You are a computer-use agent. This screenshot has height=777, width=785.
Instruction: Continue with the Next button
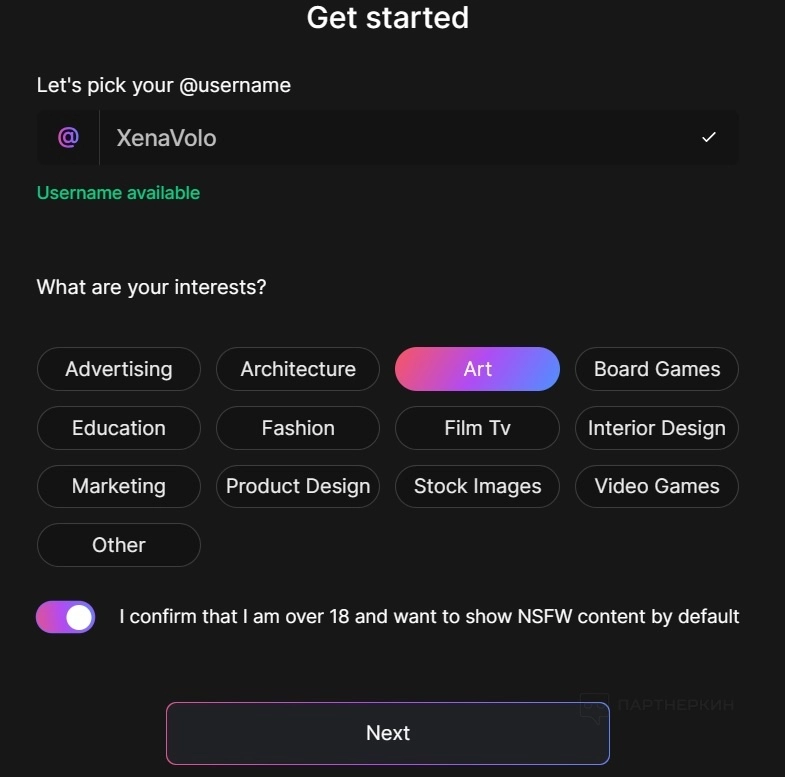[388, 733]
